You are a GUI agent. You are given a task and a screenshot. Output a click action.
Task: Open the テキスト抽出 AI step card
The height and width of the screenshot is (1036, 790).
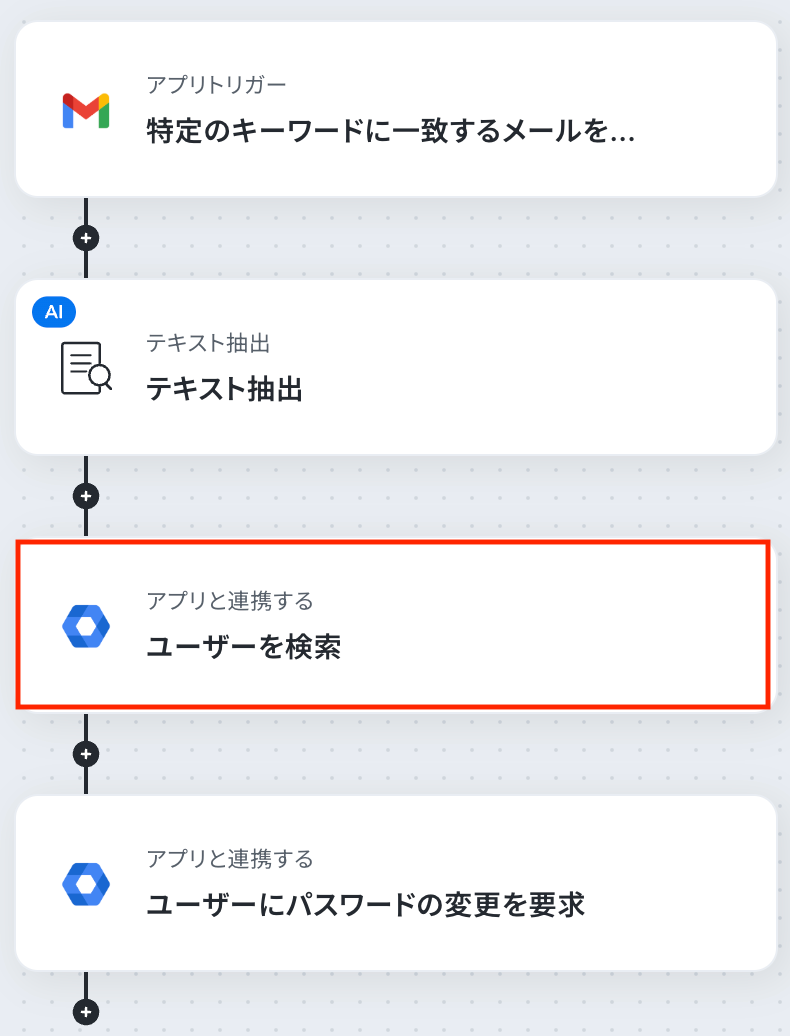coord(396,367)
